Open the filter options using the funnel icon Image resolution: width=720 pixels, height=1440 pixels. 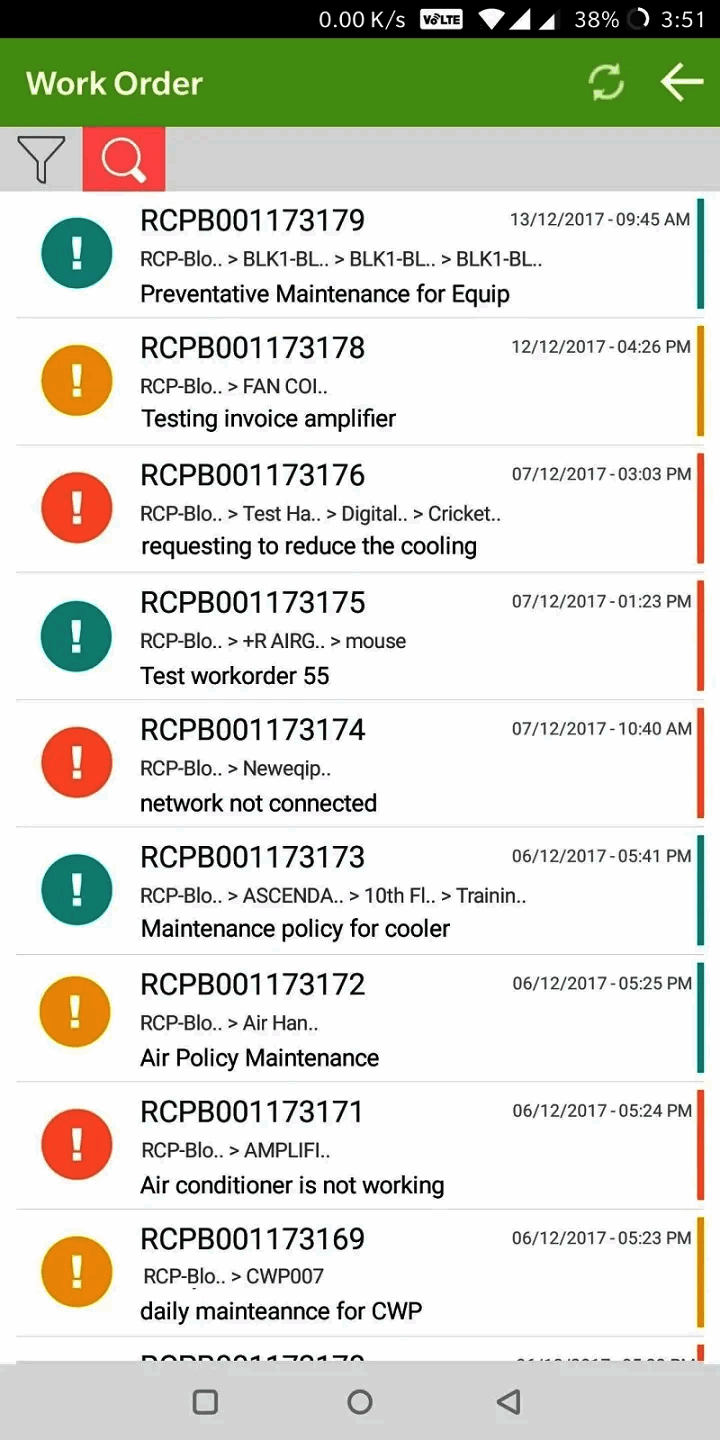click(x=41, y=158)
